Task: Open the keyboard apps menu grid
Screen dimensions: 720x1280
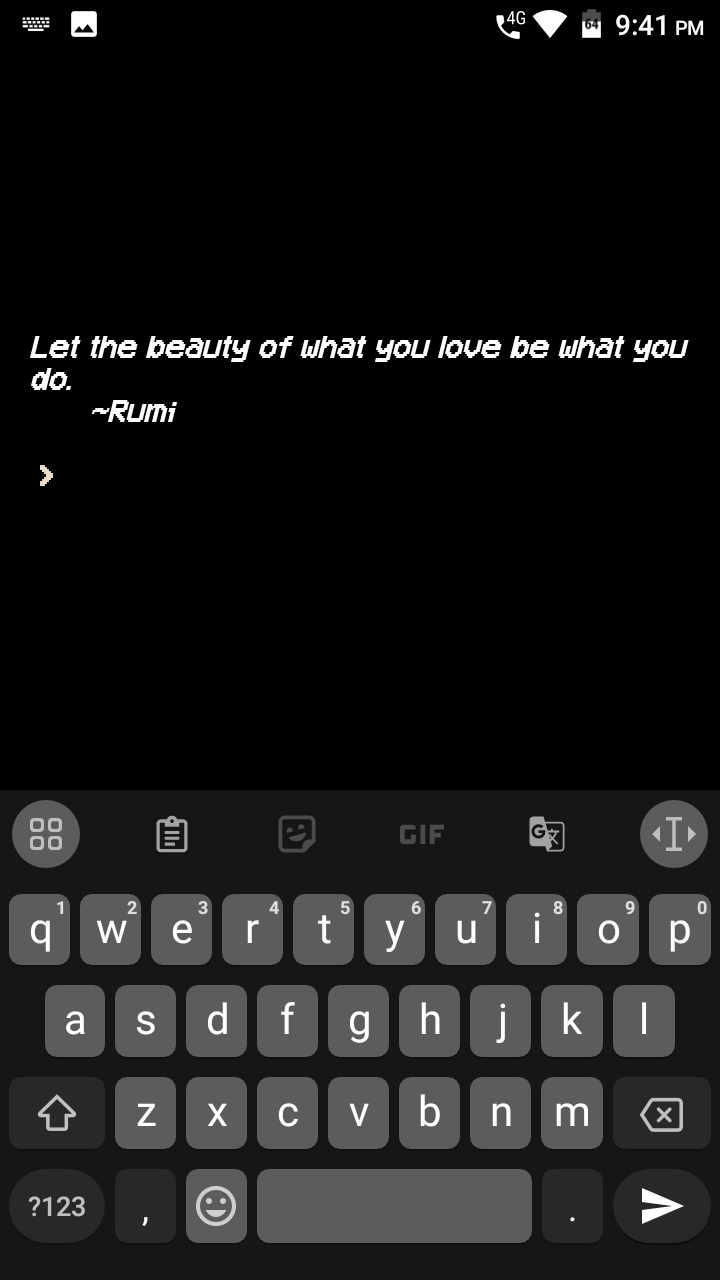Action: coord(46,834)
